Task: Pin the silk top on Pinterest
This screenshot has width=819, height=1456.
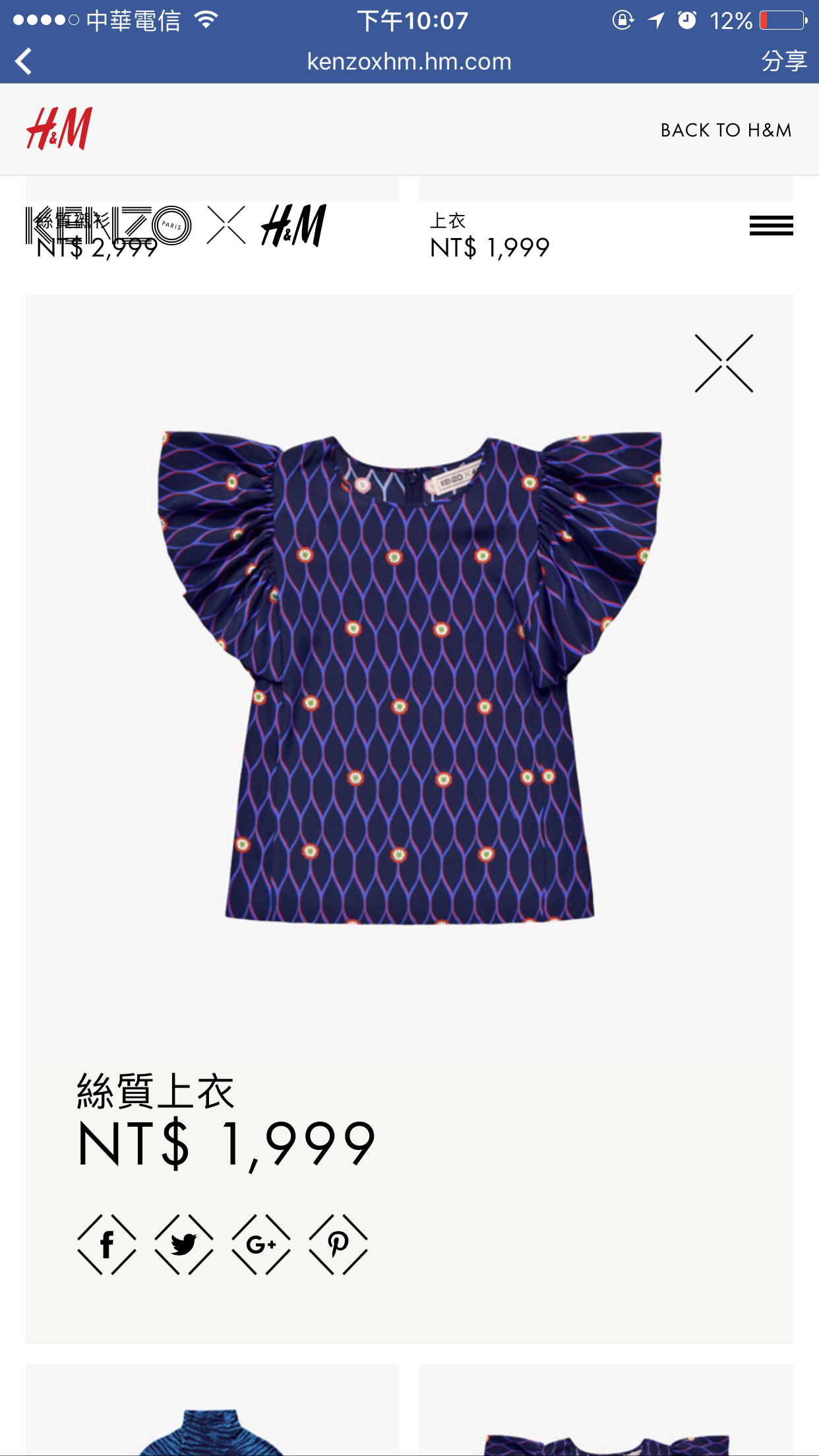Action: click(x=338, y=1244)
